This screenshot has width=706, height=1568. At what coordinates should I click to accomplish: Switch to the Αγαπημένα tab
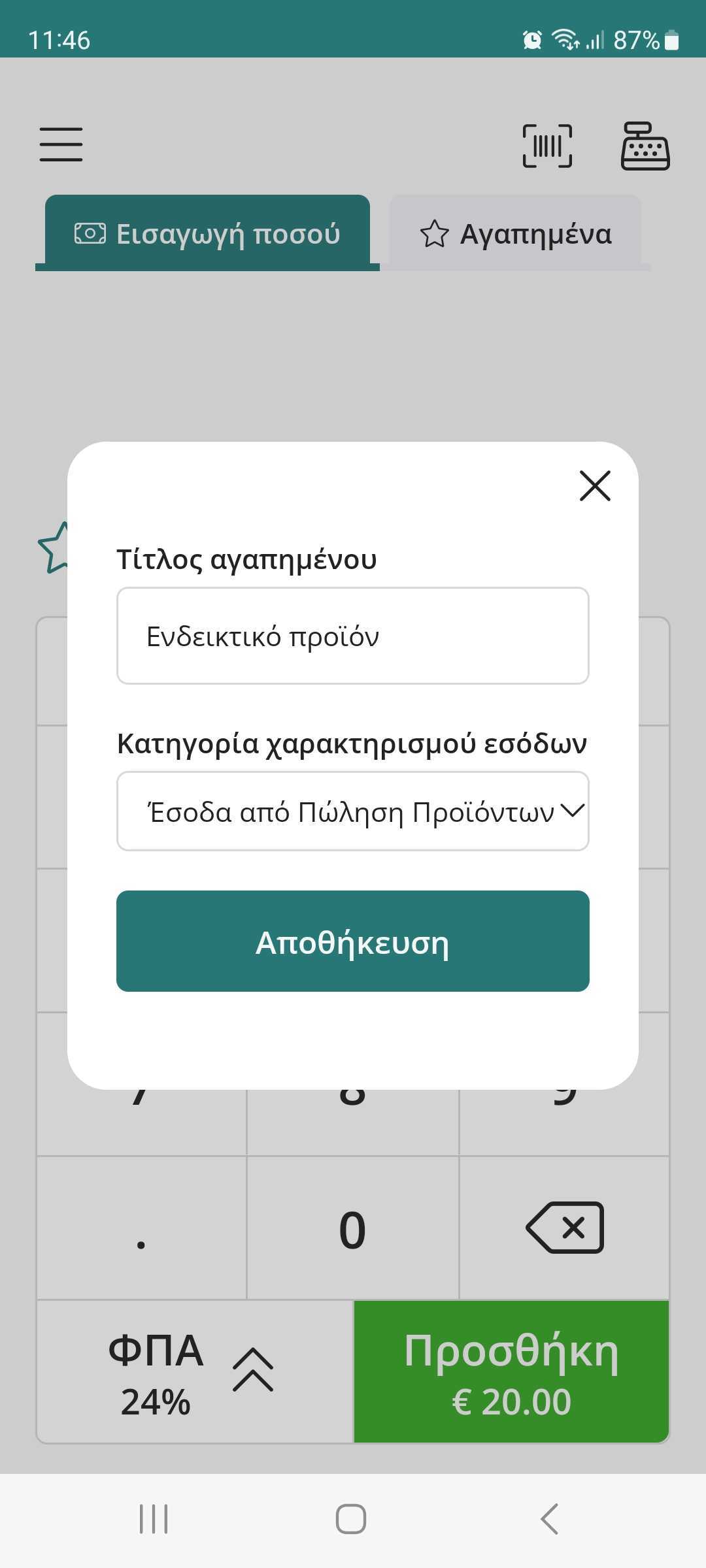tap(515, 234)
